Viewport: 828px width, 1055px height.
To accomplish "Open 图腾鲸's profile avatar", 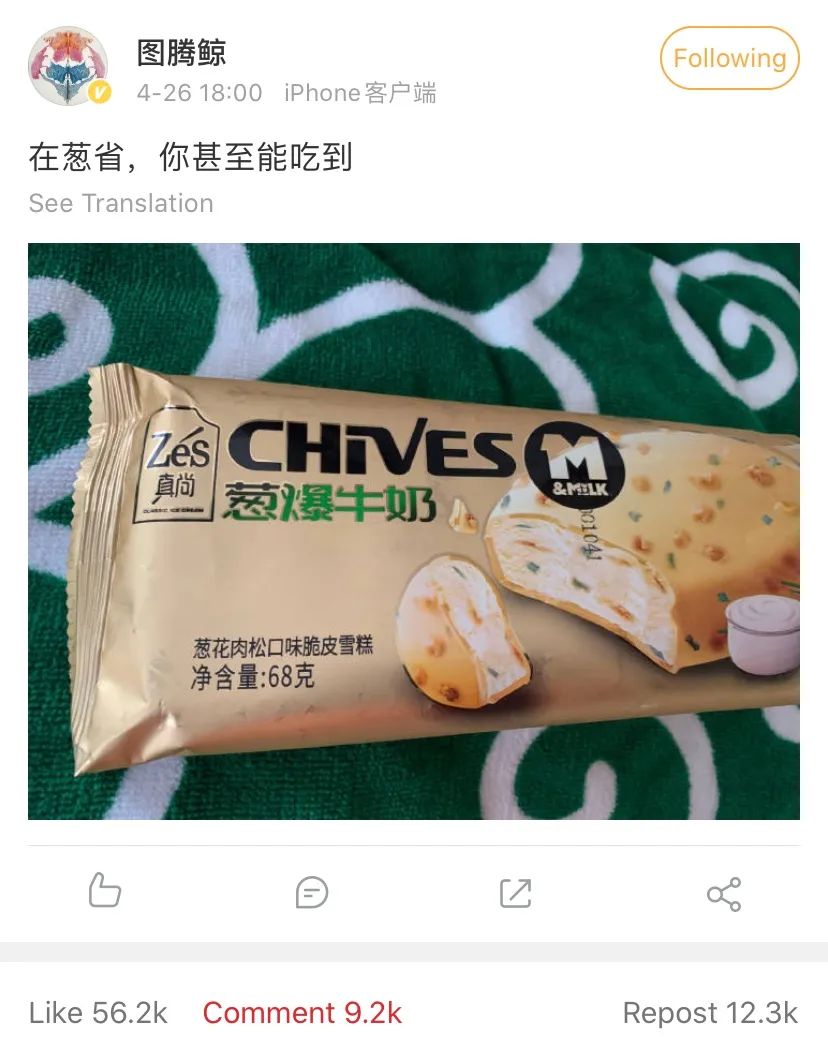I will (68, 66).
